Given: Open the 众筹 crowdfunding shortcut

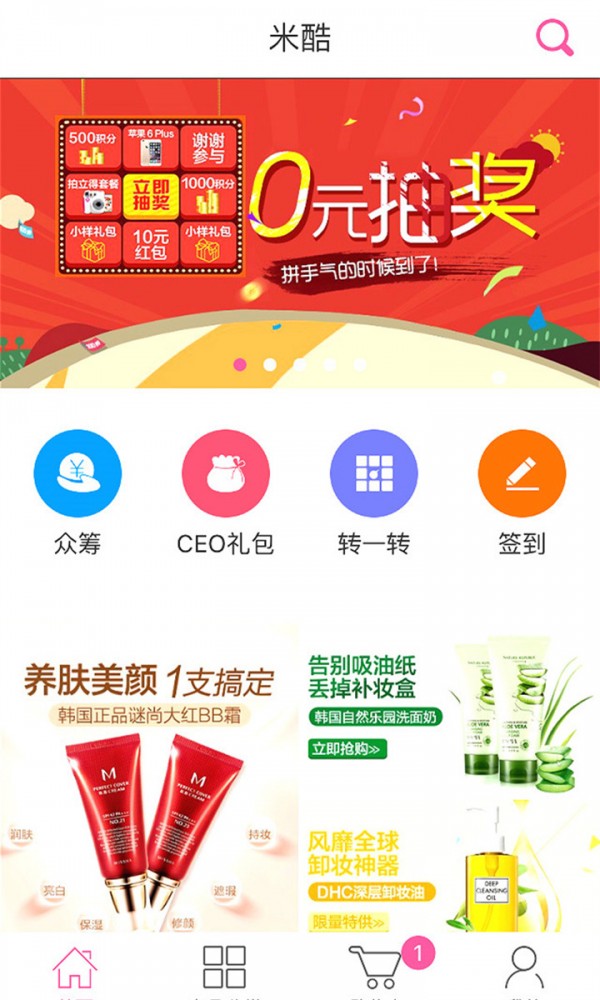Looking at the screenshot, I should pos(77,492).
